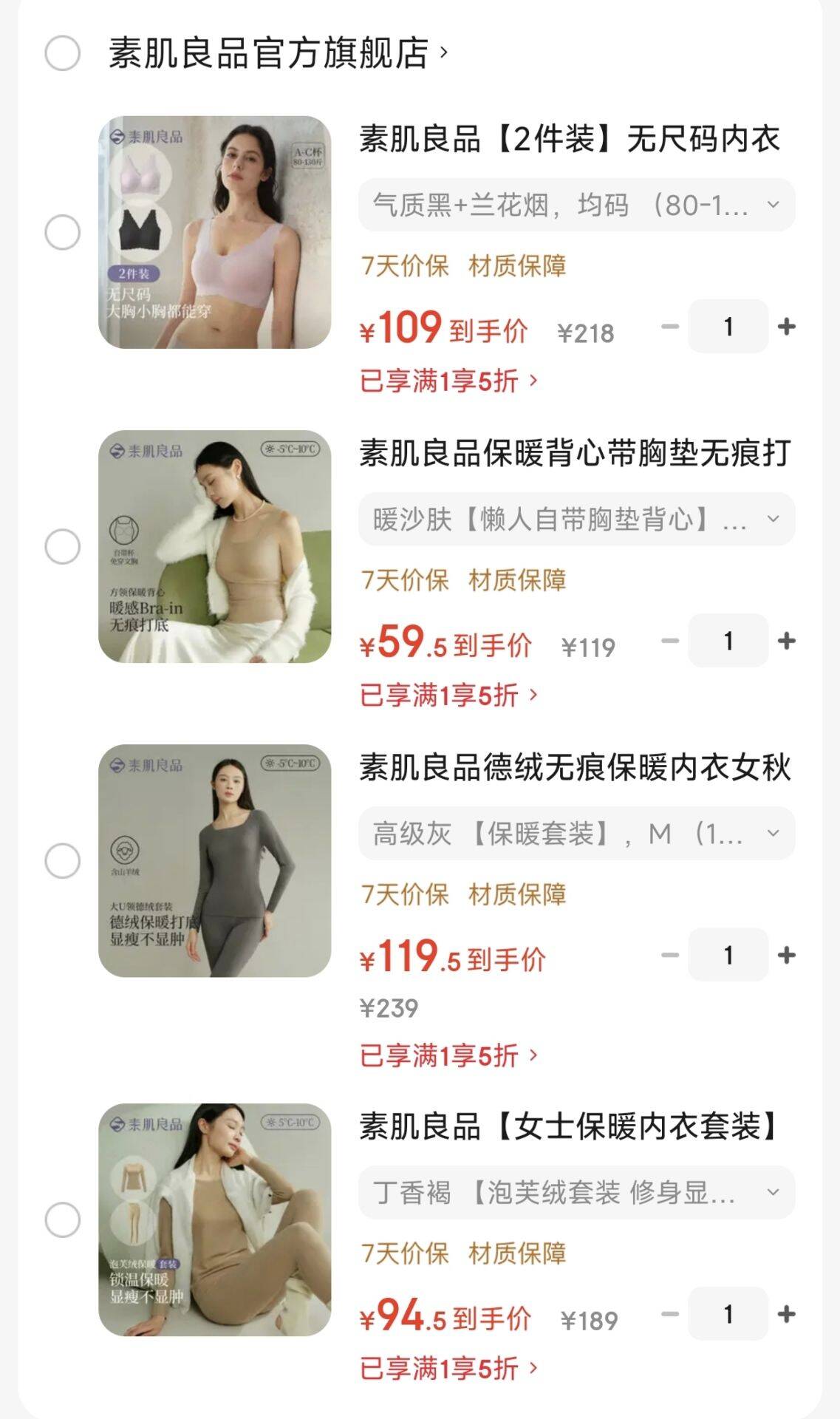Change the 高级灰 保暖套装 variant option
The height and width of the screenshot is (1419, 840).
pos(576,834)
